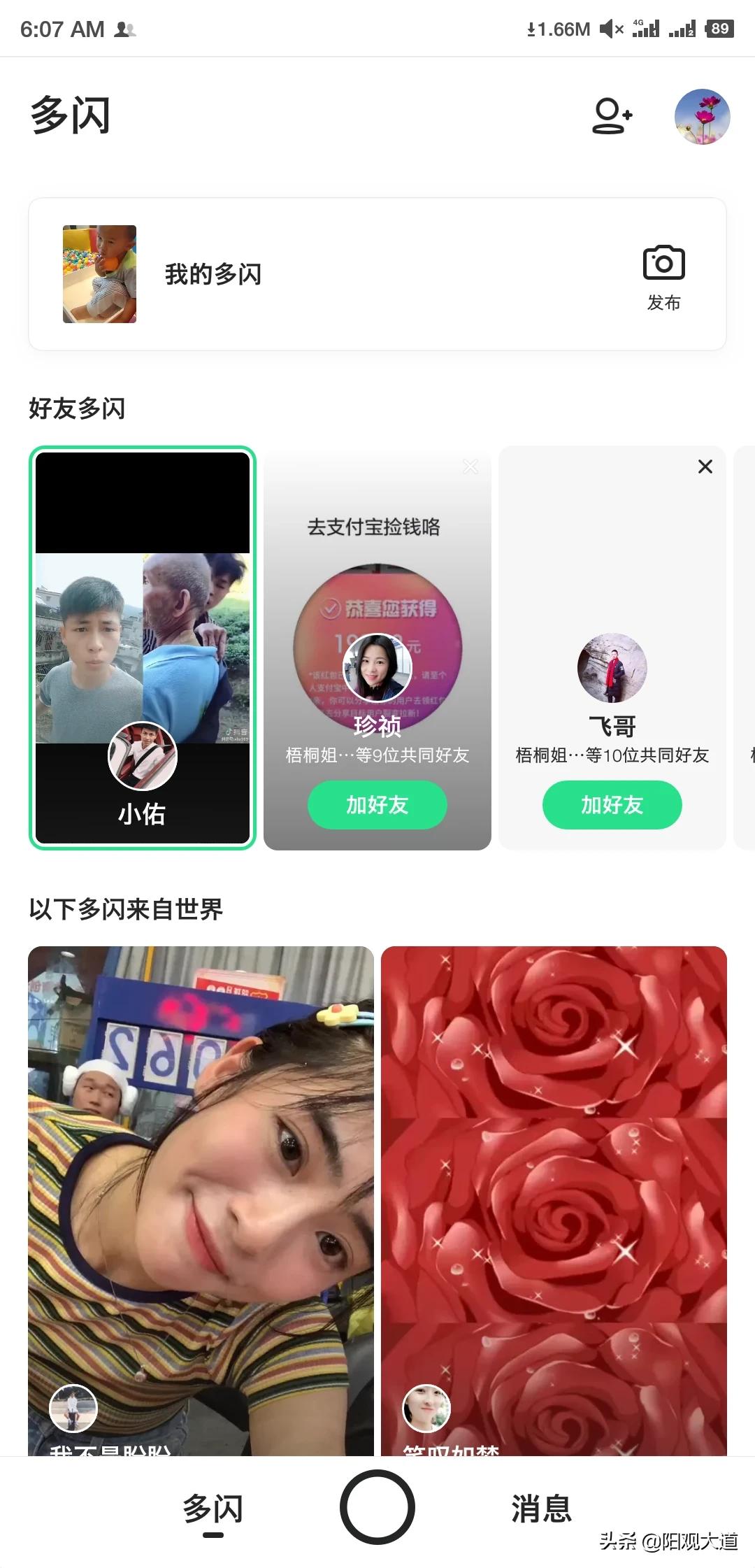This screenshot has width=755, height=1568.
Task: View 小佑's friend story
Action: (143, 648)
